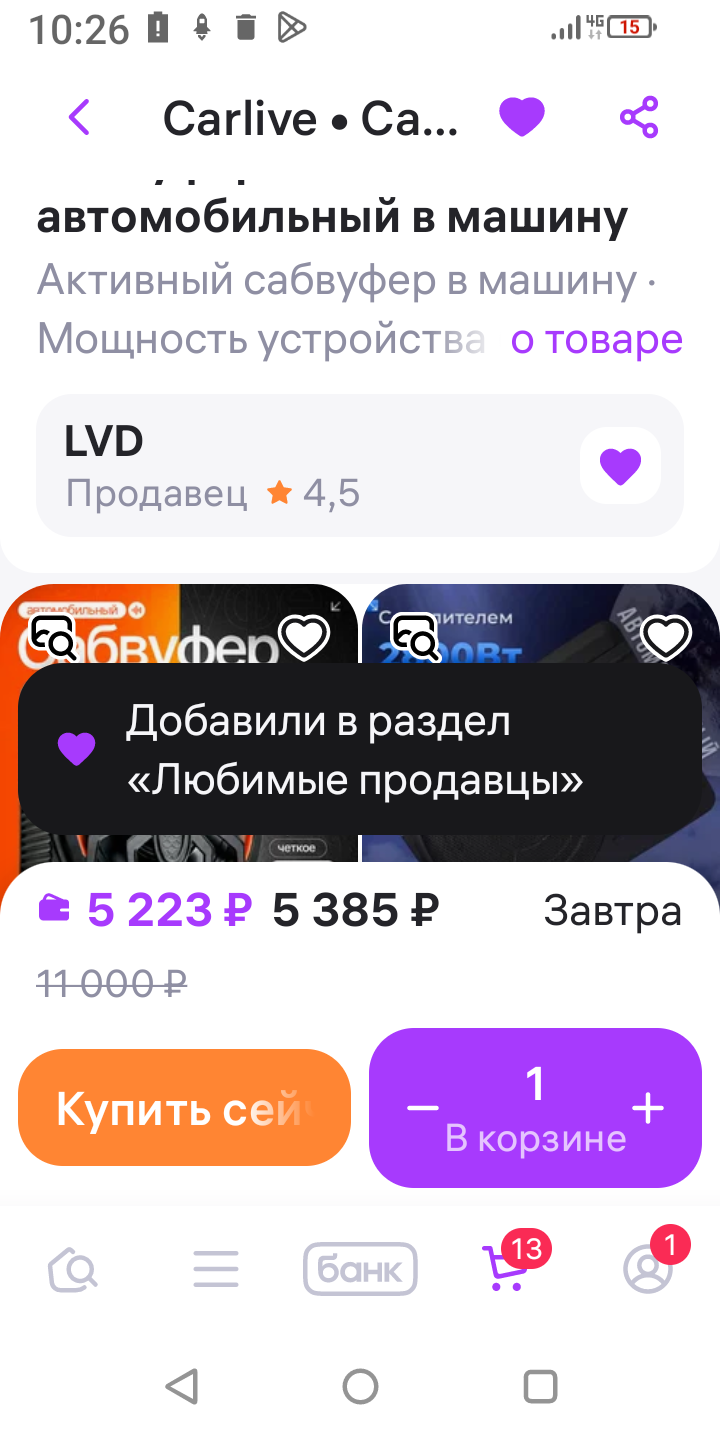Tap the system home button
This screenshot has height=1440, width=720.
click(x=360, y=1387)
